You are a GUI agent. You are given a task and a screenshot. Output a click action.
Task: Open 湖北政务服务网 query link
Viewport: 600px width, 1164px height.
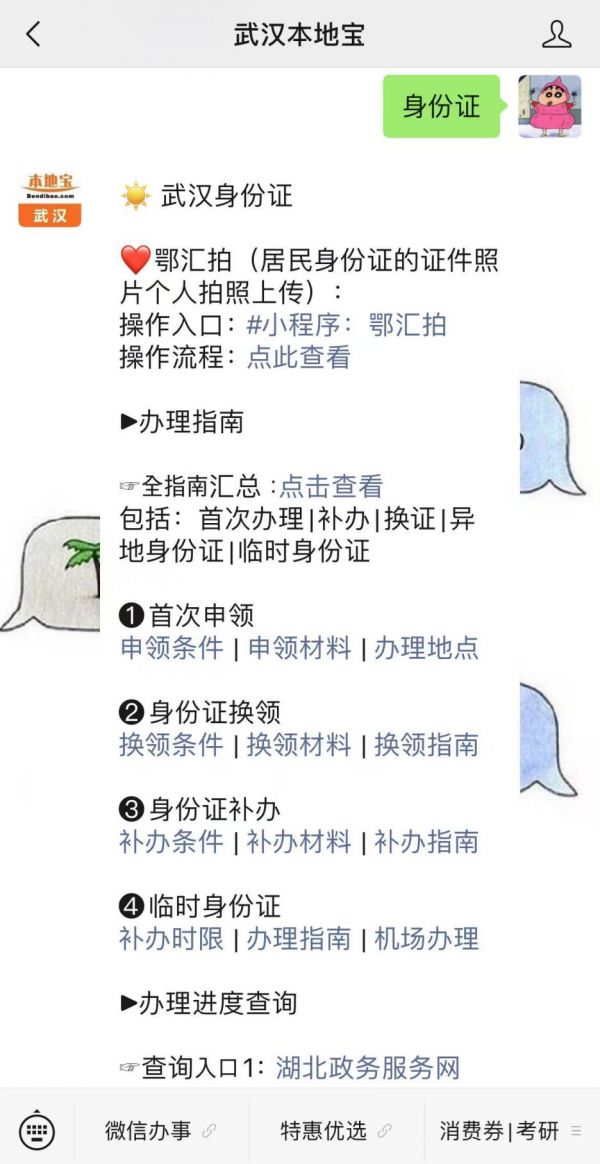click(367, 1067)
